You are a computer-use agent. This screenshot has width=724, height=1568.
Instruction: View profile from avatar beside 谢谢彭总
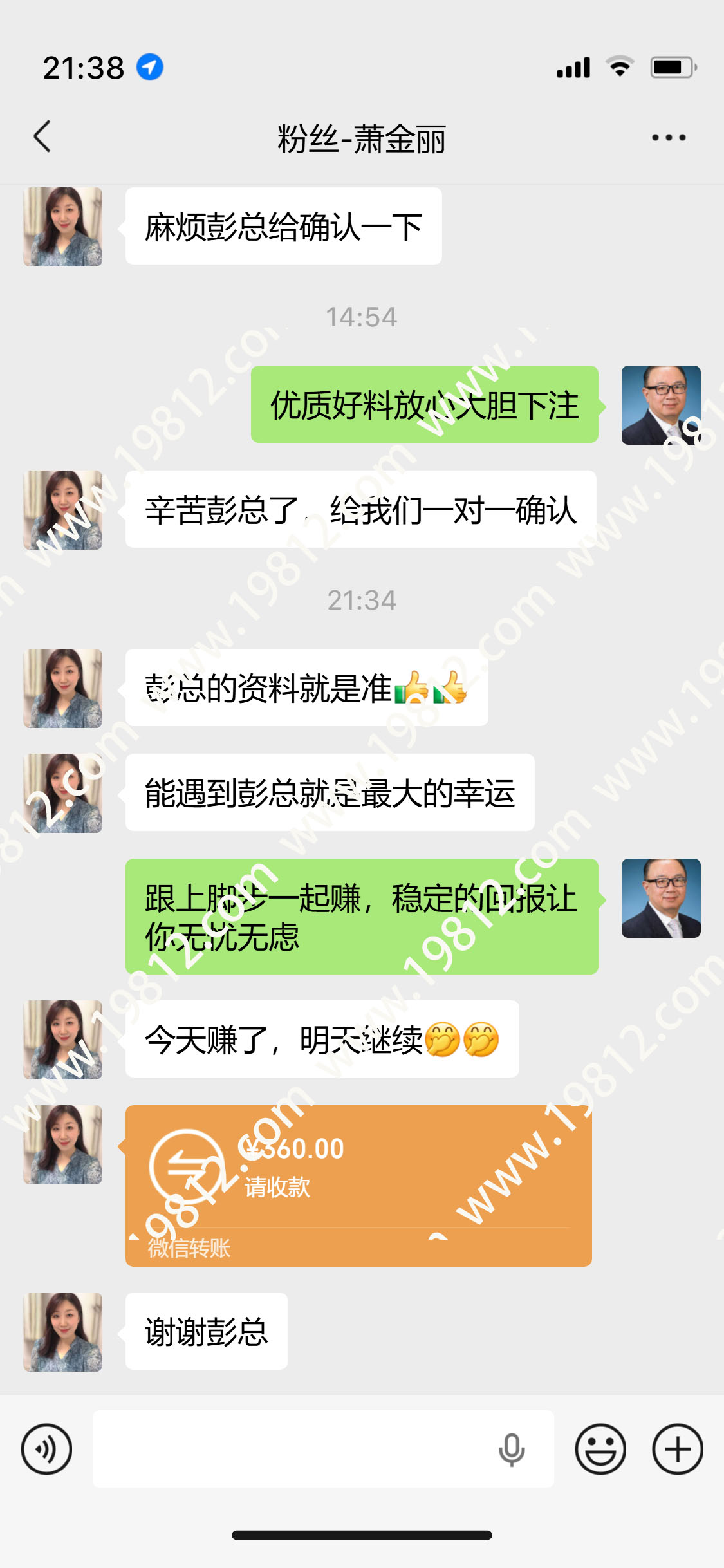tap(63, 1331)
